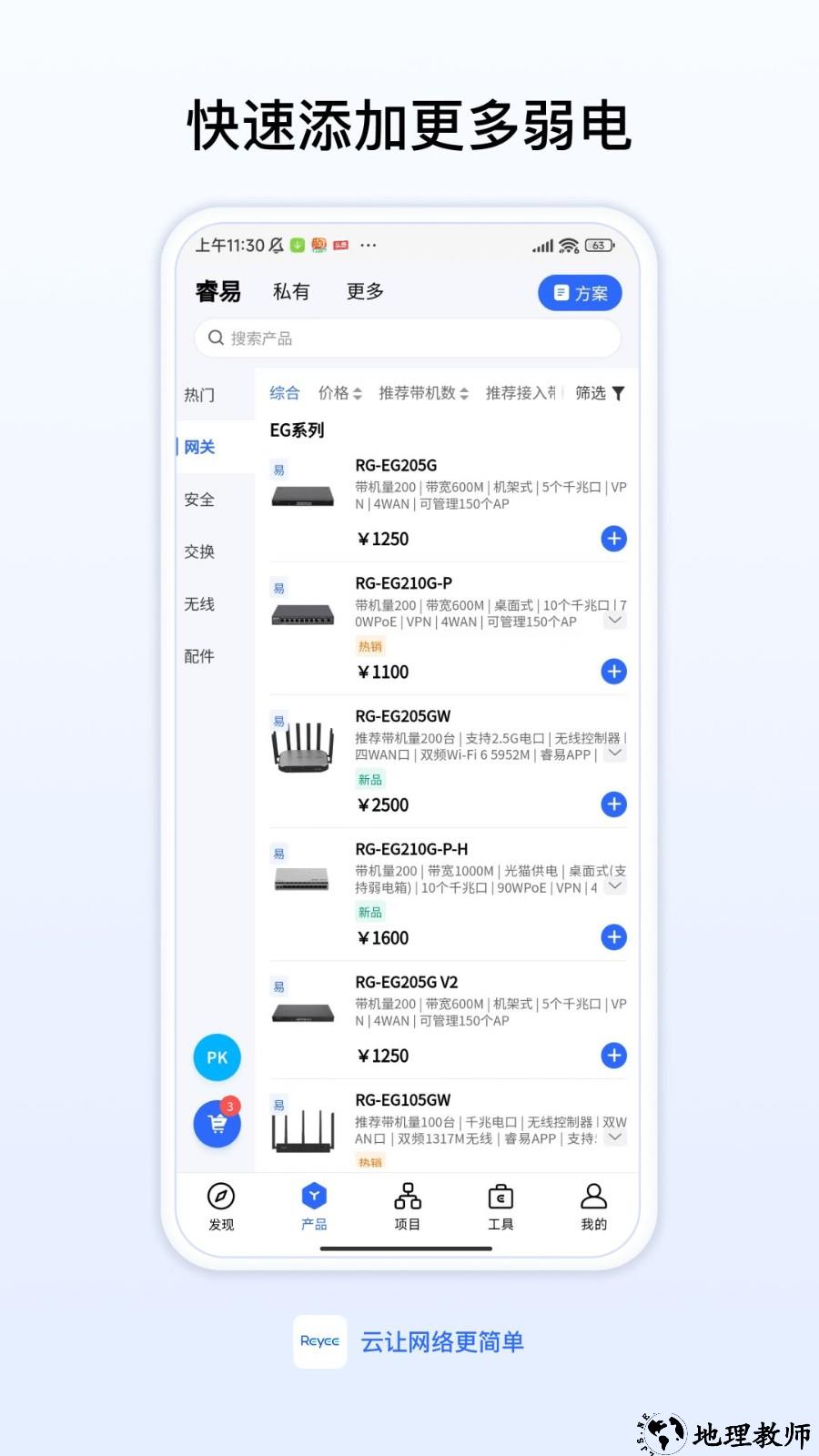Add RG-EG205G to cart with plus button
819x1456 pixels.
pos(614,539)
